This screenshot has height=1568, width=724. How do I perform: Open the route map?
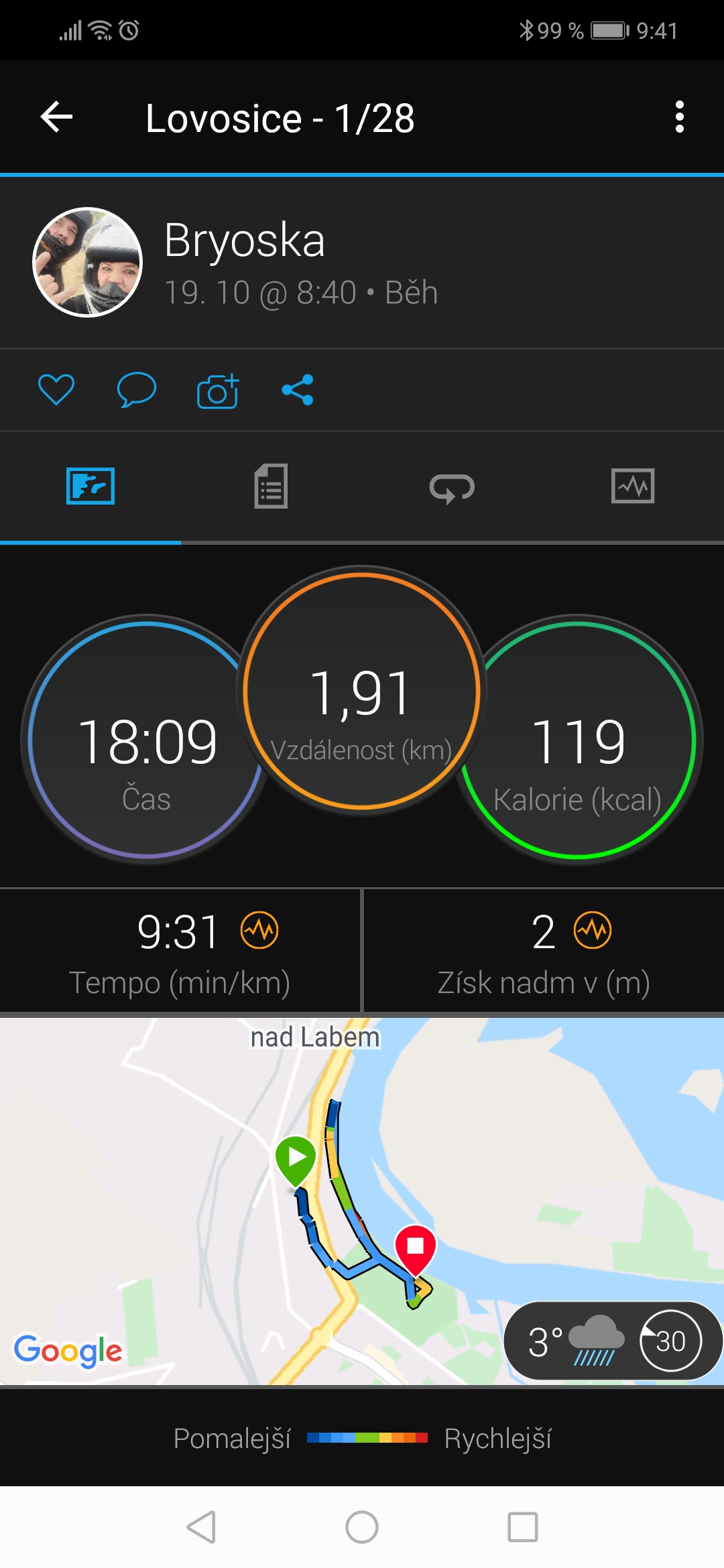tap(362, 1201)
